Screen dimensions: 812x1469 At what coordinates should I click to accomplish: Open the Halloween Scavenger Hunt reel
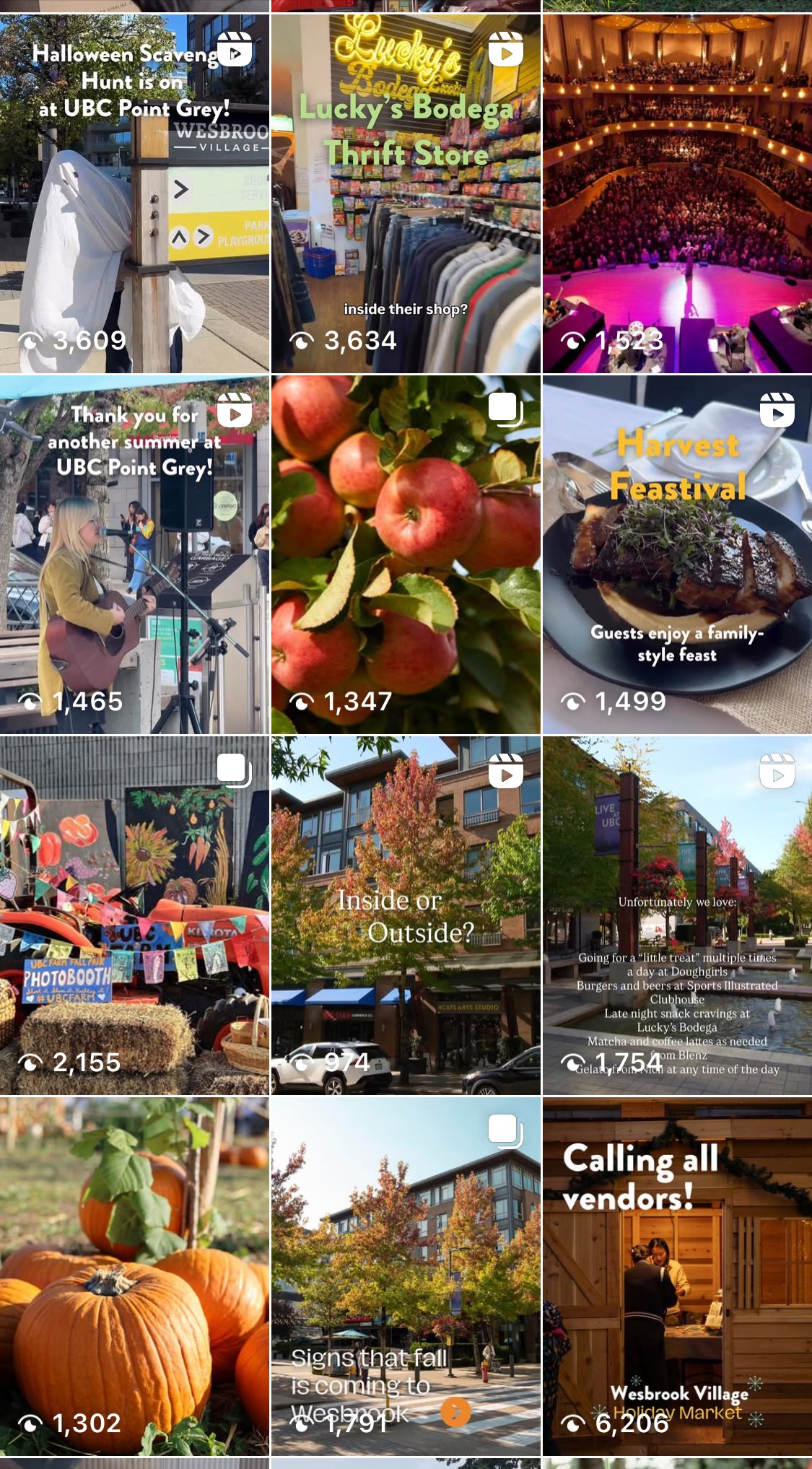(x=134, y=193)
